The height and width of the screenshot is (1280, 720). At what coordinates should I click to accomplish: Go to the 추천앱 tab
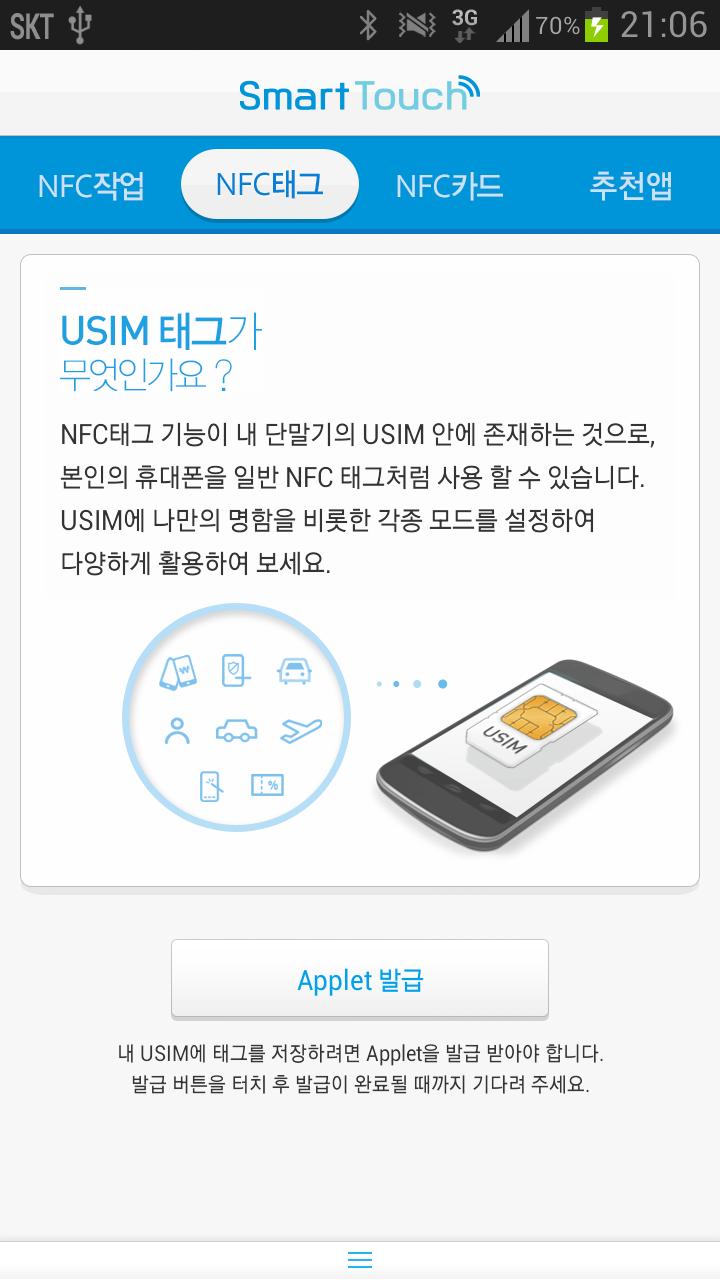pyautogui.click(x=630, y=185)
